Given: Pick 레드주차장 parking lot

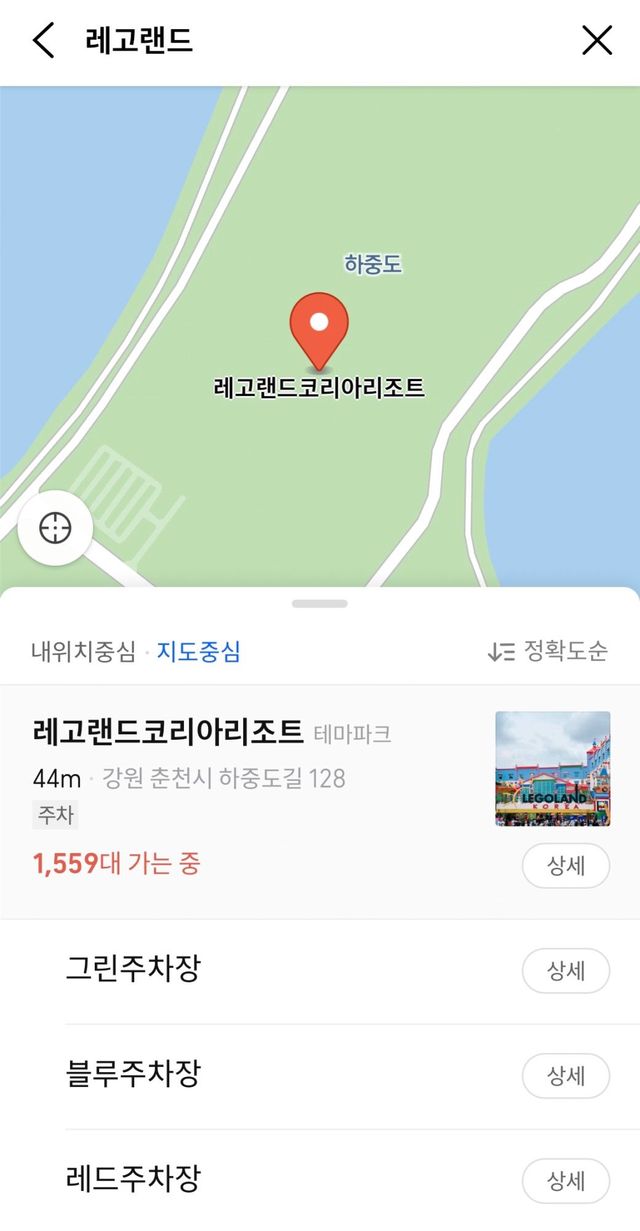Looking at the screenshot, I should (133, 1179).
